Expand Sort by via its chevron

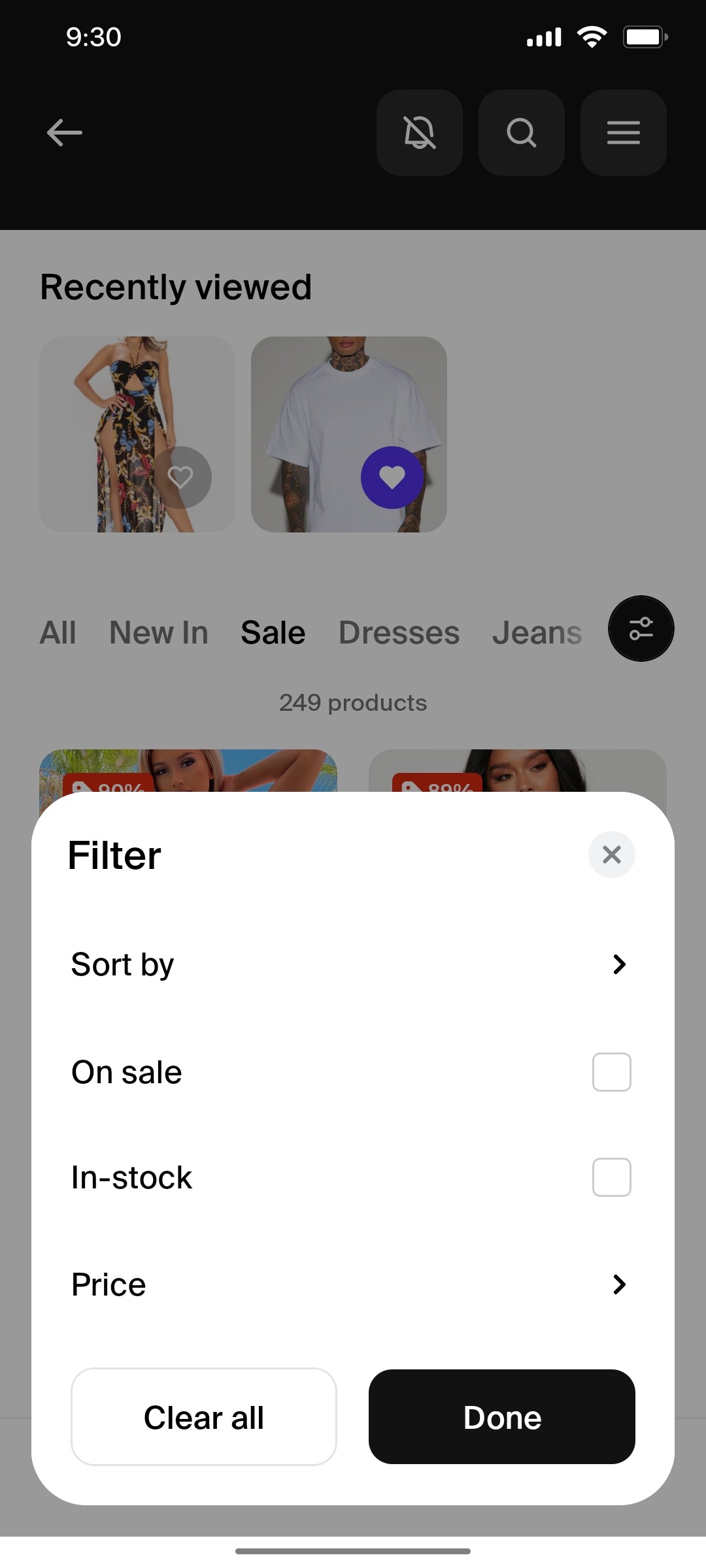[619, 964]
